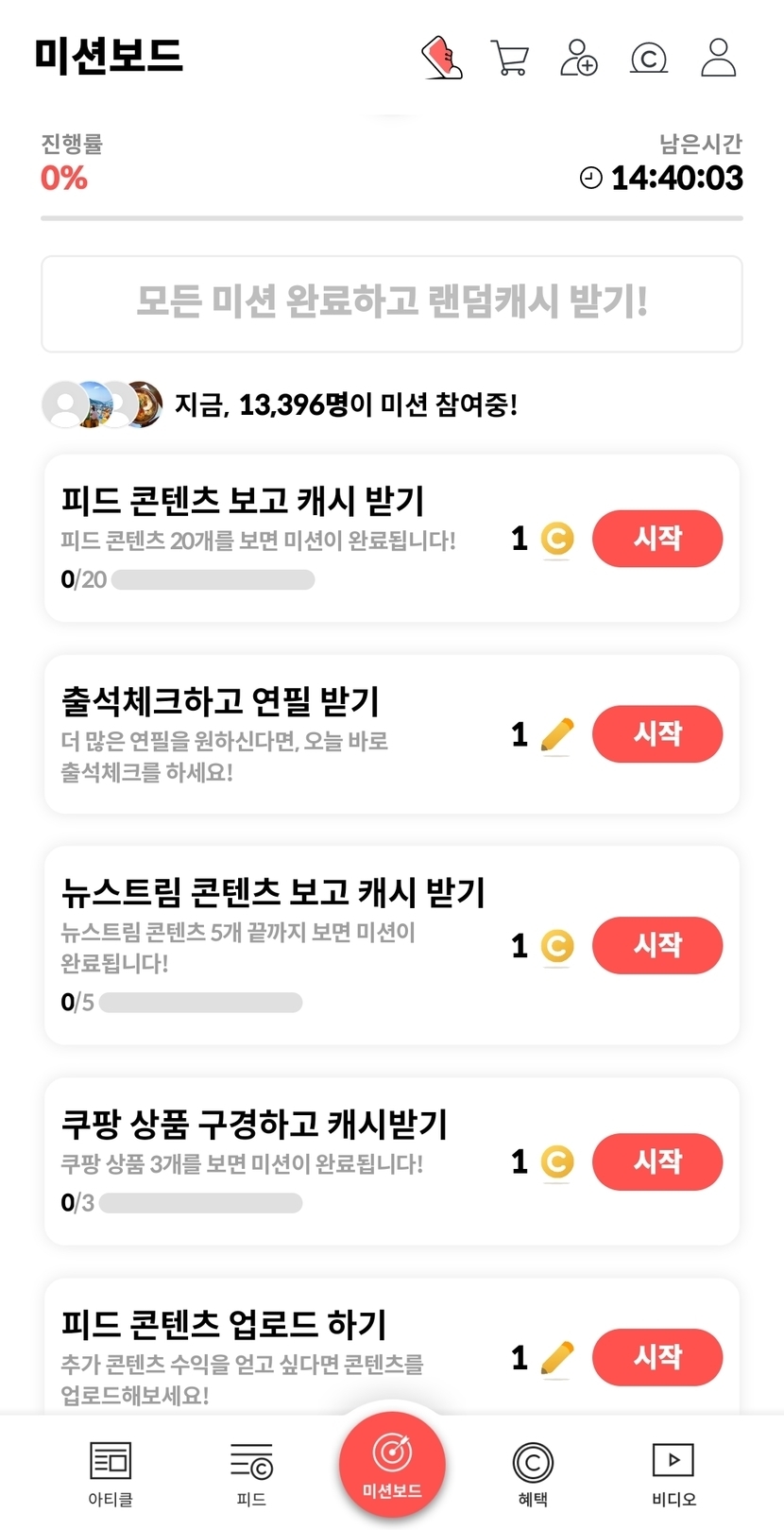
Task: Tap 모든 미션 완료하고 랜덤캐시 받기 button
Action: coord(392,303)
